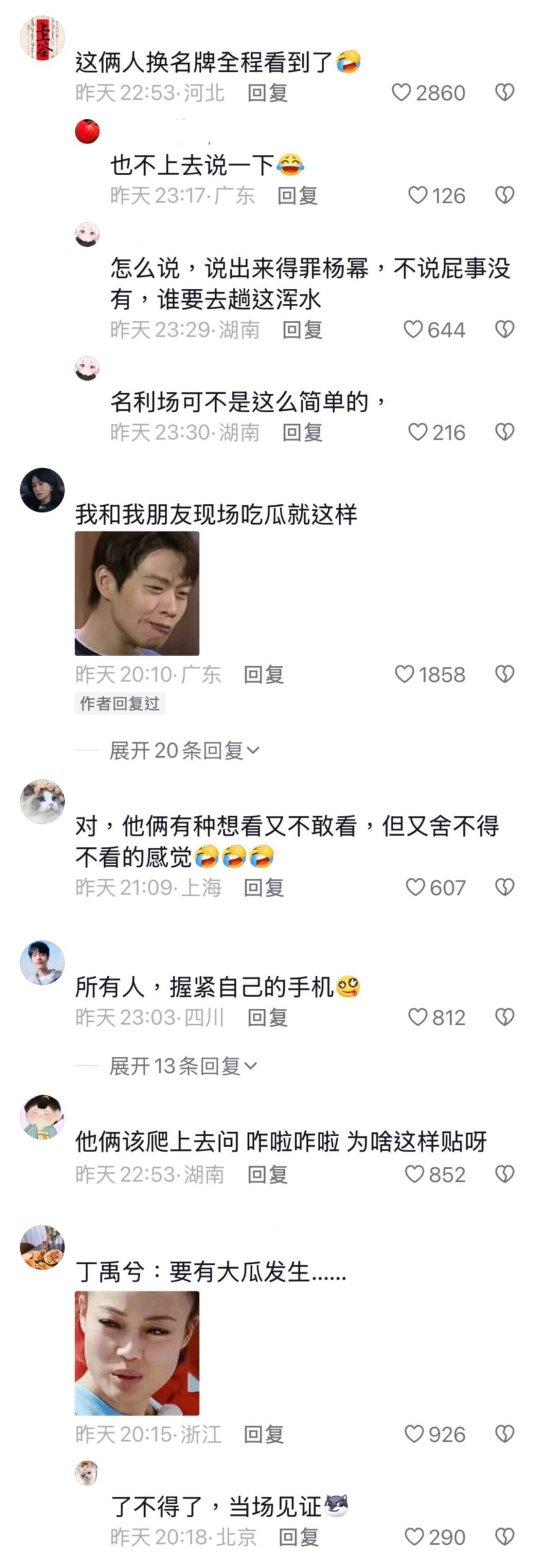Reply to the comment '名利场可不是这么简单的'
This screenshot has height=1568, width=536.
pyautogui.click(x=302, y=432)
